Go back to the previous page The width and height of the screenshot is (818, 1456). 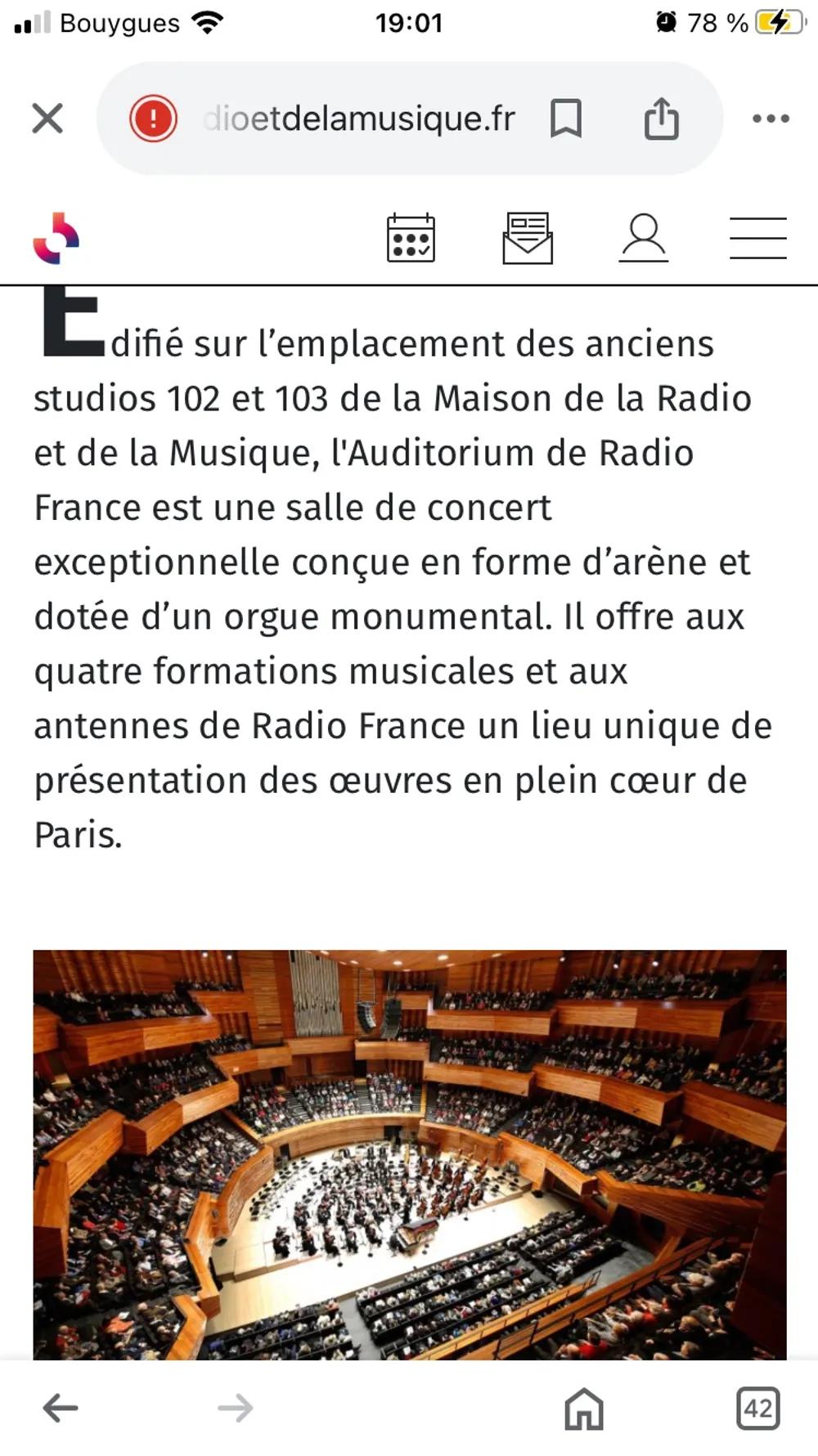(61, 1408)
